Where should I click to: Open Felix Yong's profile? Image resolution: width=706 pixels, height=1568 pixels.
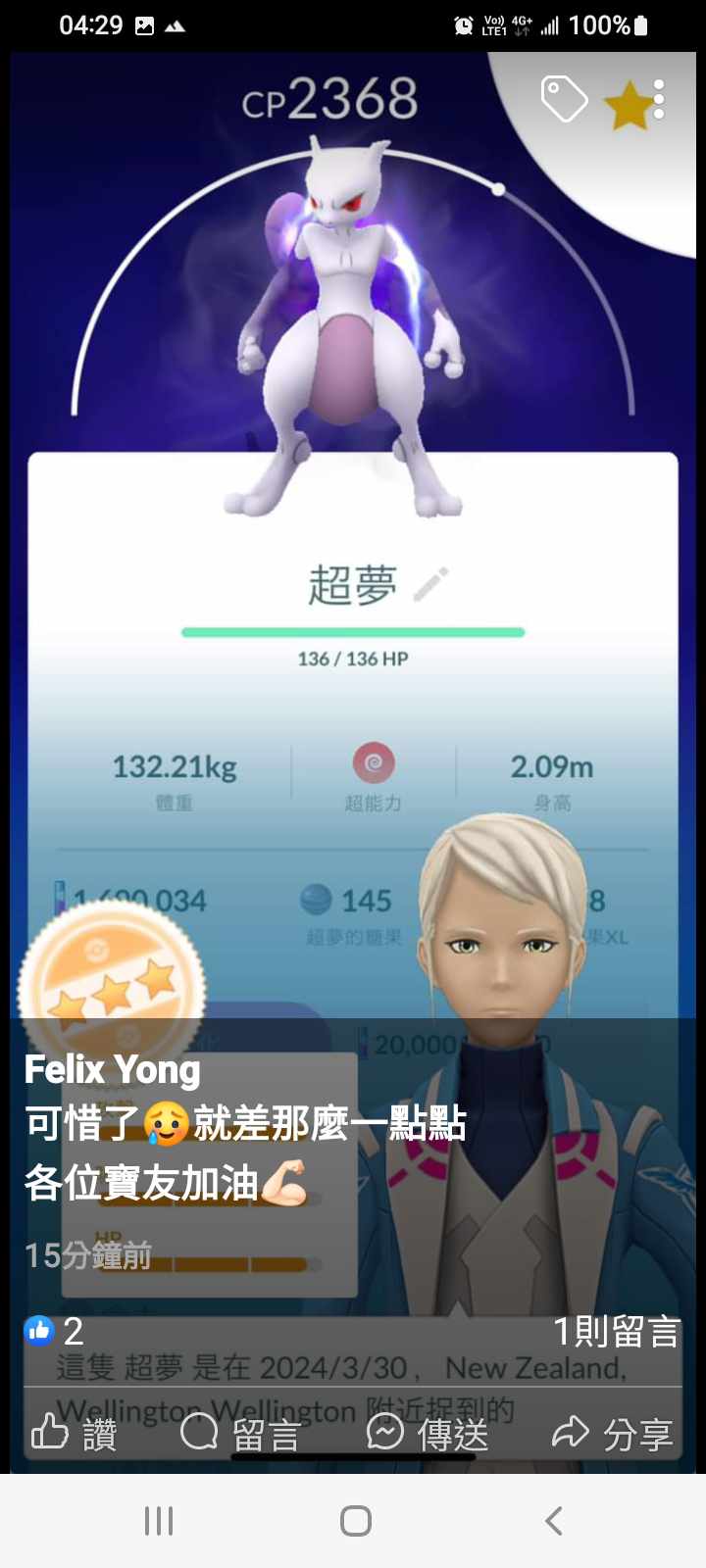[x=112, y=1069]
